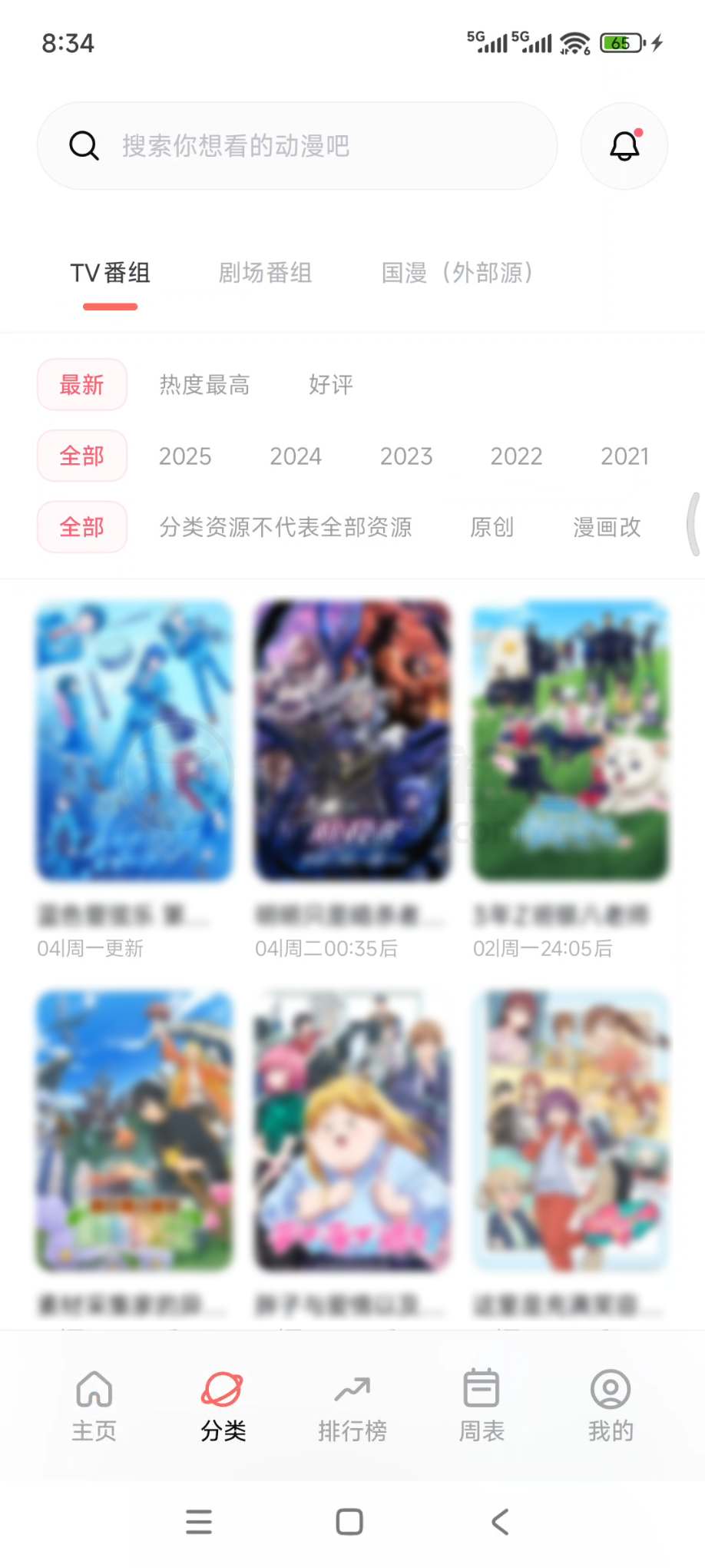This screenshot has width=705, height=1568.
Task: Click the search magnifier icon
Action: 84,145
